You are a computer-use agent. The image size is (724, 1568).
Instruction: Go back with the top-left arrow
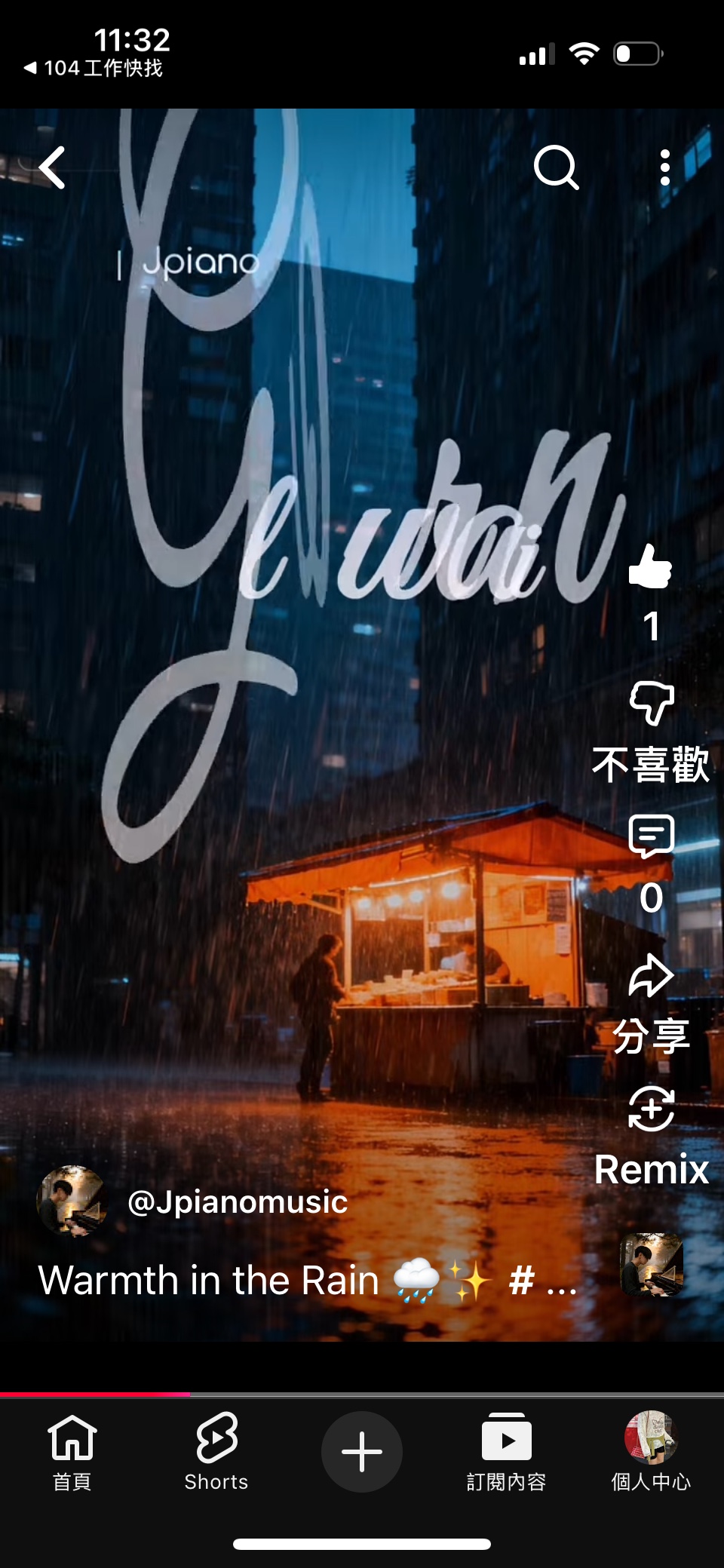click(53, 167)
